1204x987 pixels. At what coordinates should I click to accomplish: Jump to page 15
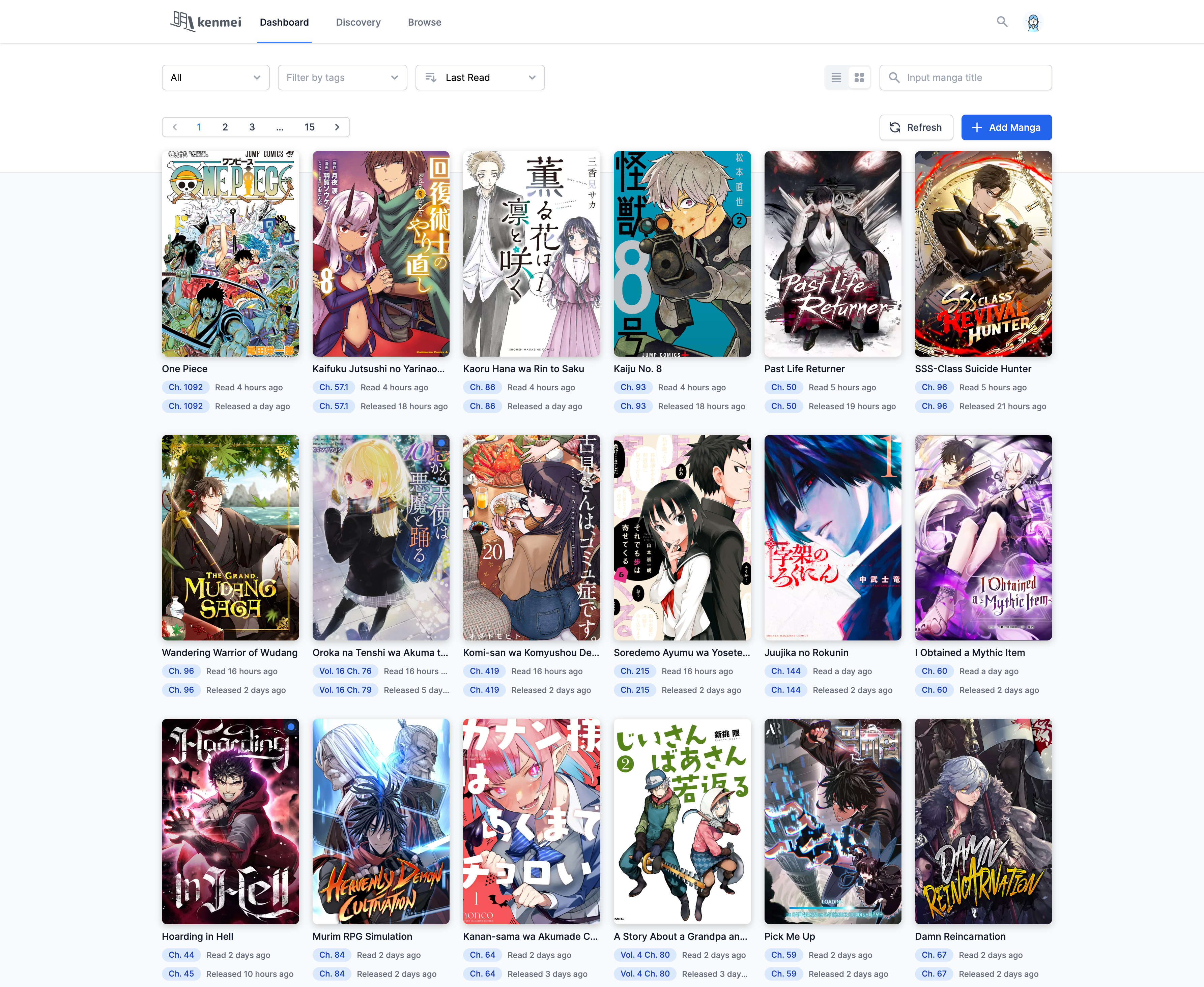[309, 127]
